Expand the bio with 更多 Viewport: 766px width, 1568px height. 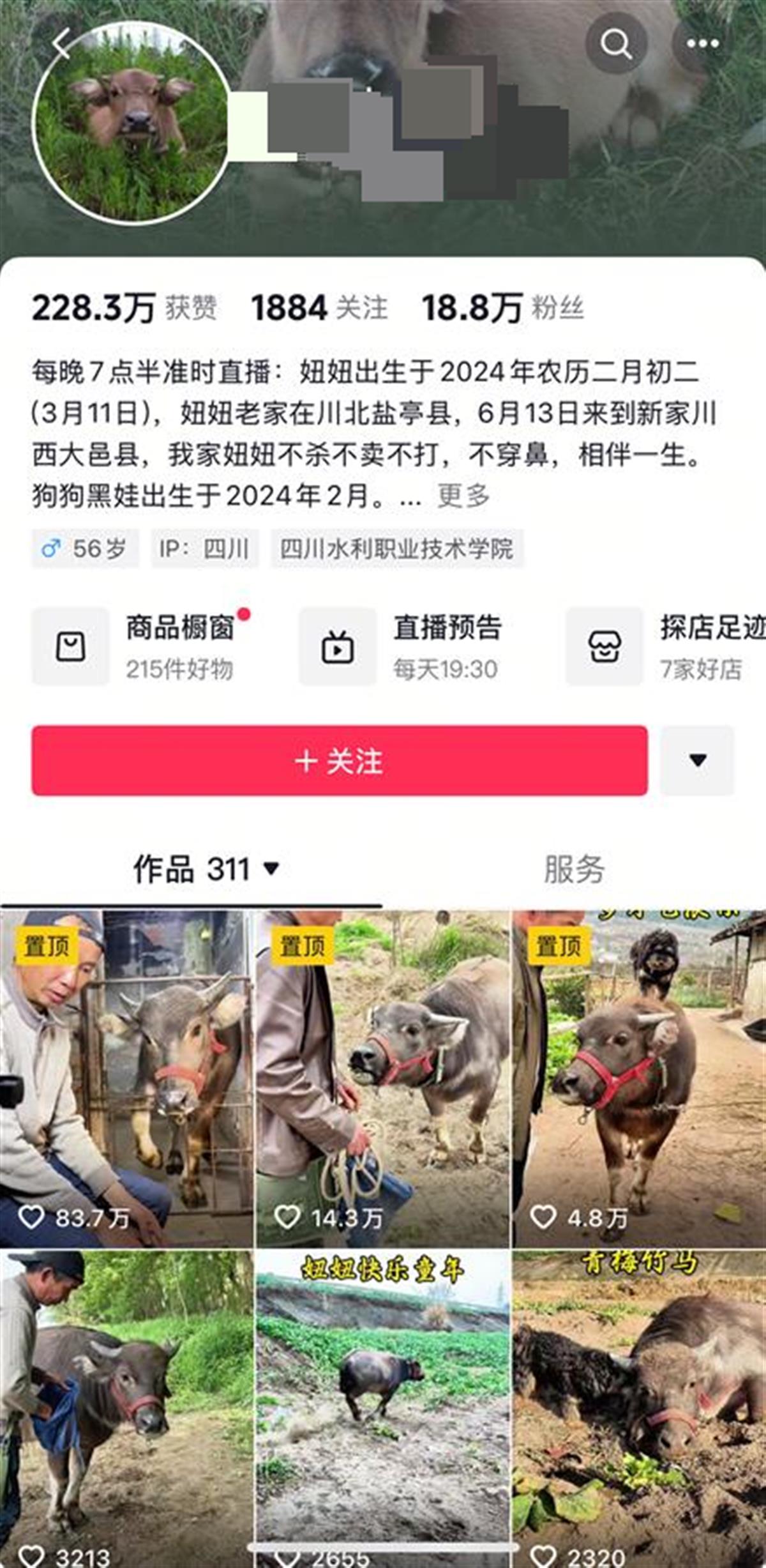click(463, 496)
